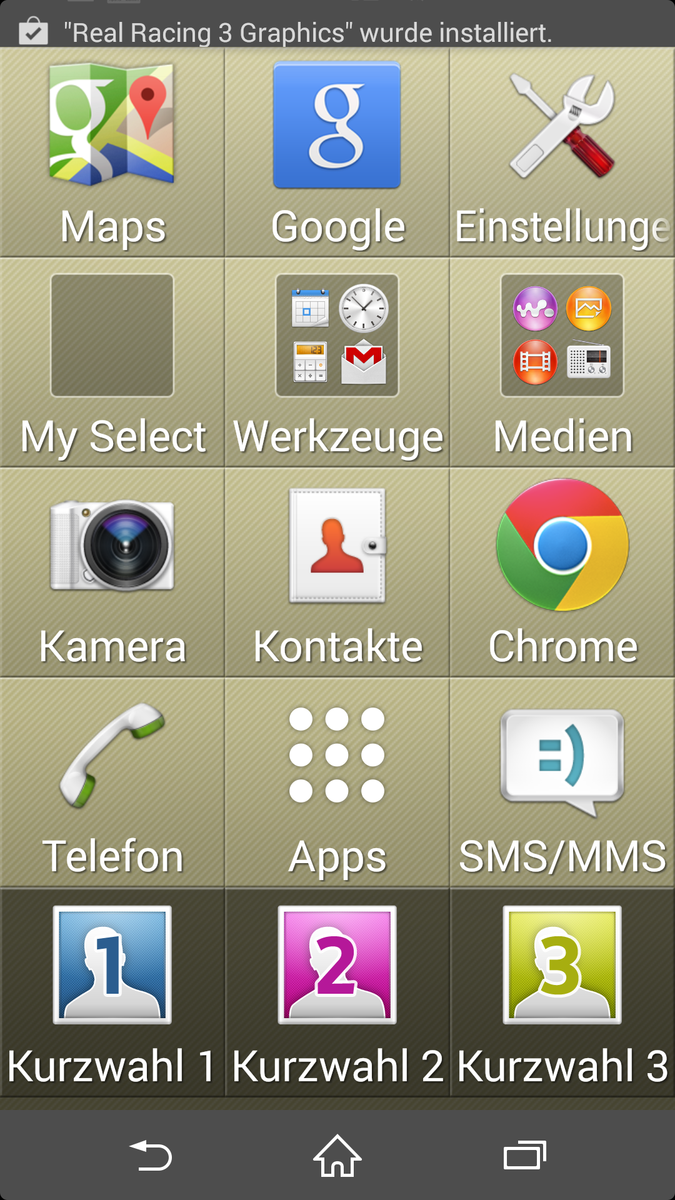Open the My Select folder
This screenshot has width=675, height=1200.
coord(112,362)
